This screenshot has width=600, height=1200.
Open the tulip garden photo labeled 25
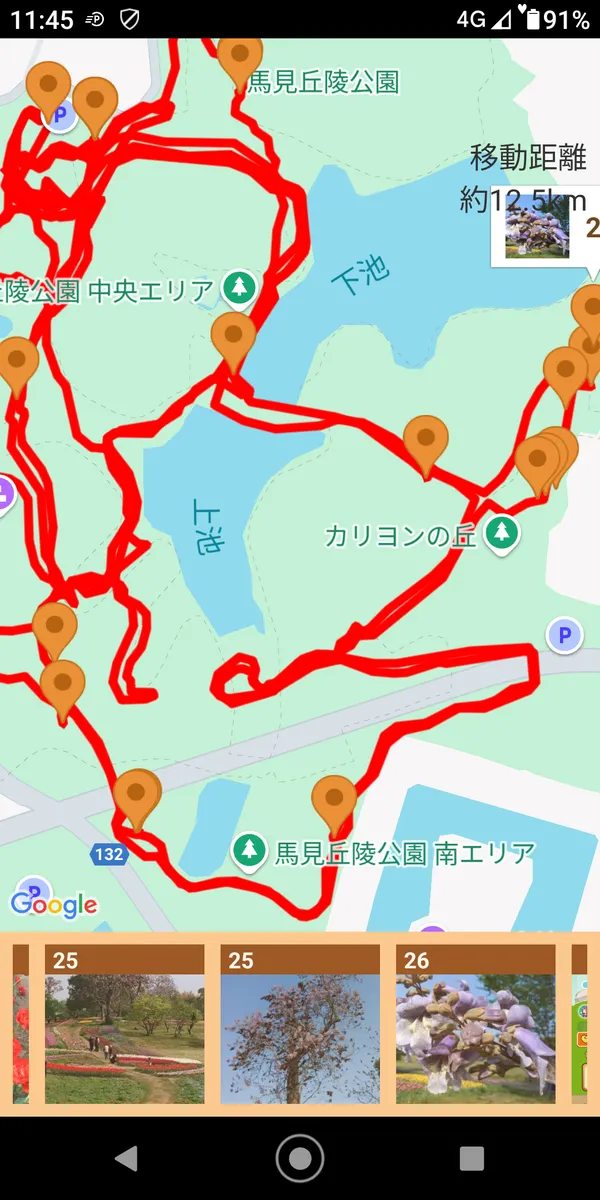pyautogui.click(x=124, y=1025)
